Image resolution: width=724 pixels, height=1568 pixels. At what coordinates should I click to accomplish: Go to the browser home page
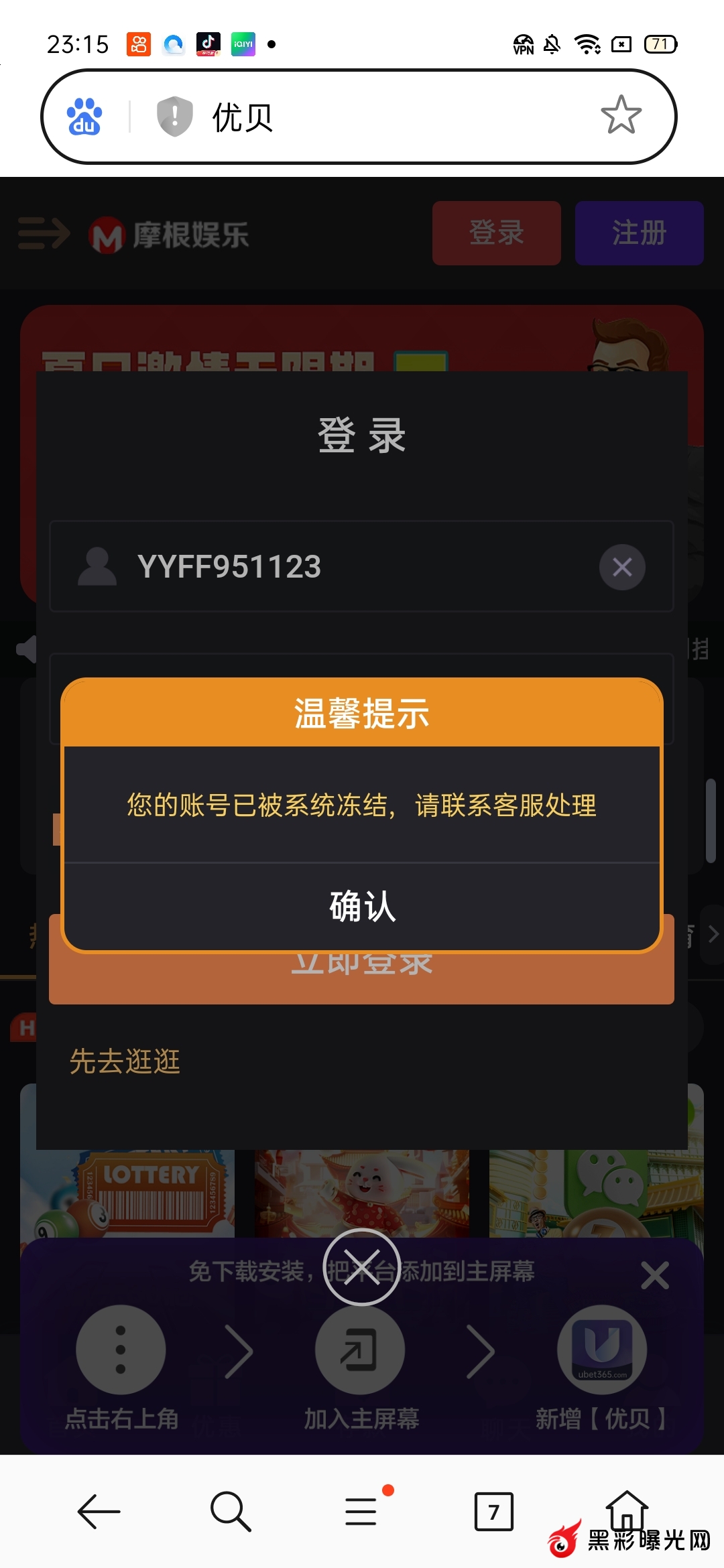(x=626, y=1510)
